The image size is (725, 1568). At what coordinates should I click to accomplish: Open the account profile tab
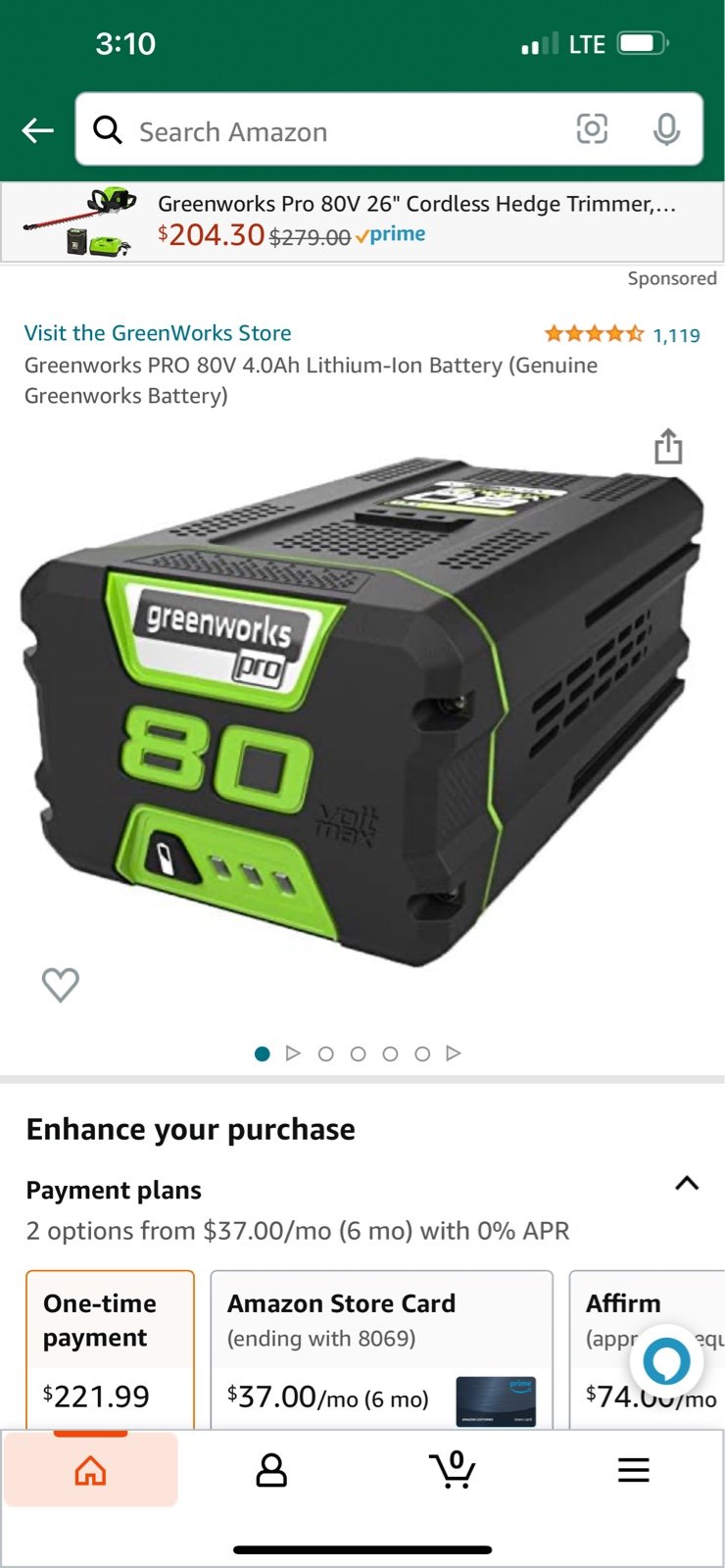271,1470
